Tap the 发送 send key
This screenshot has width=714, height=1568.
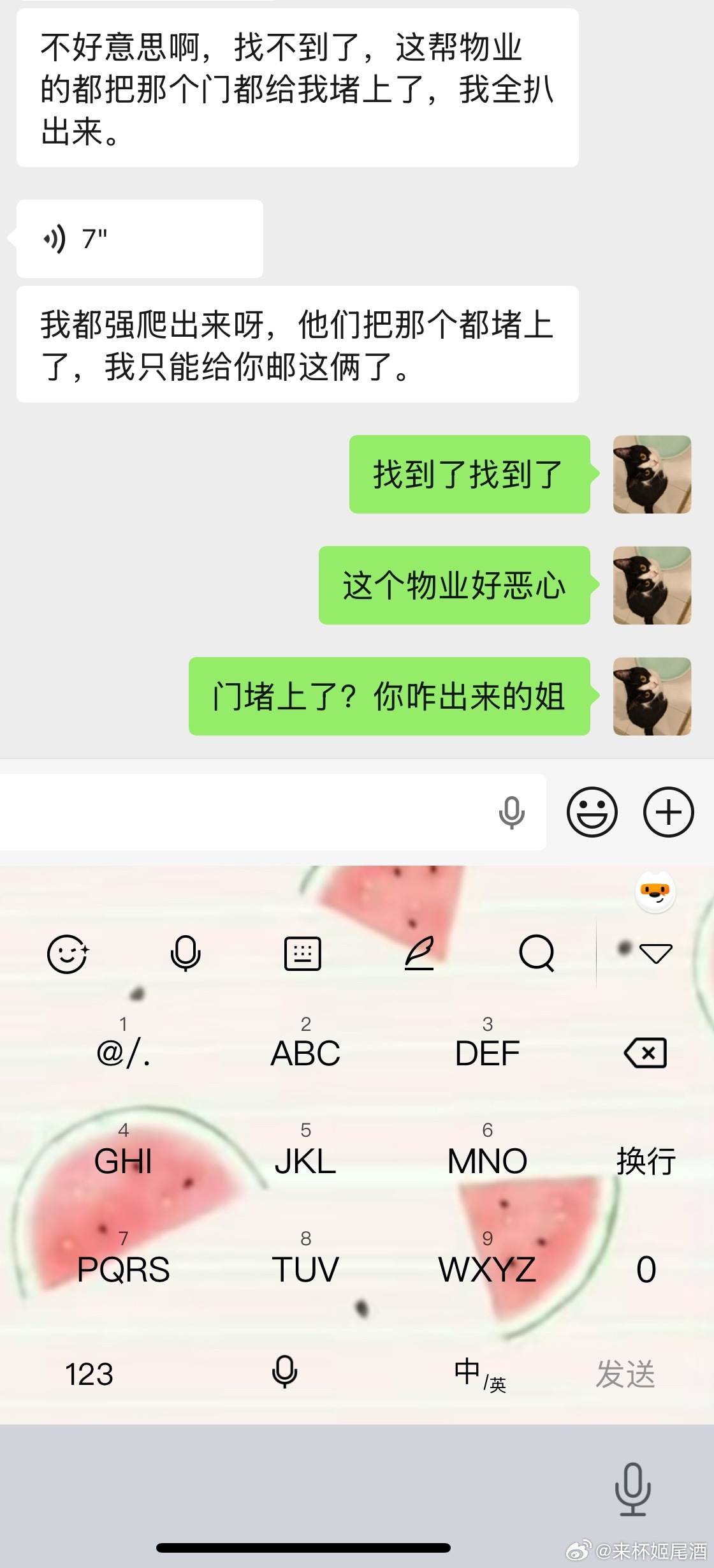(625, 1373)
